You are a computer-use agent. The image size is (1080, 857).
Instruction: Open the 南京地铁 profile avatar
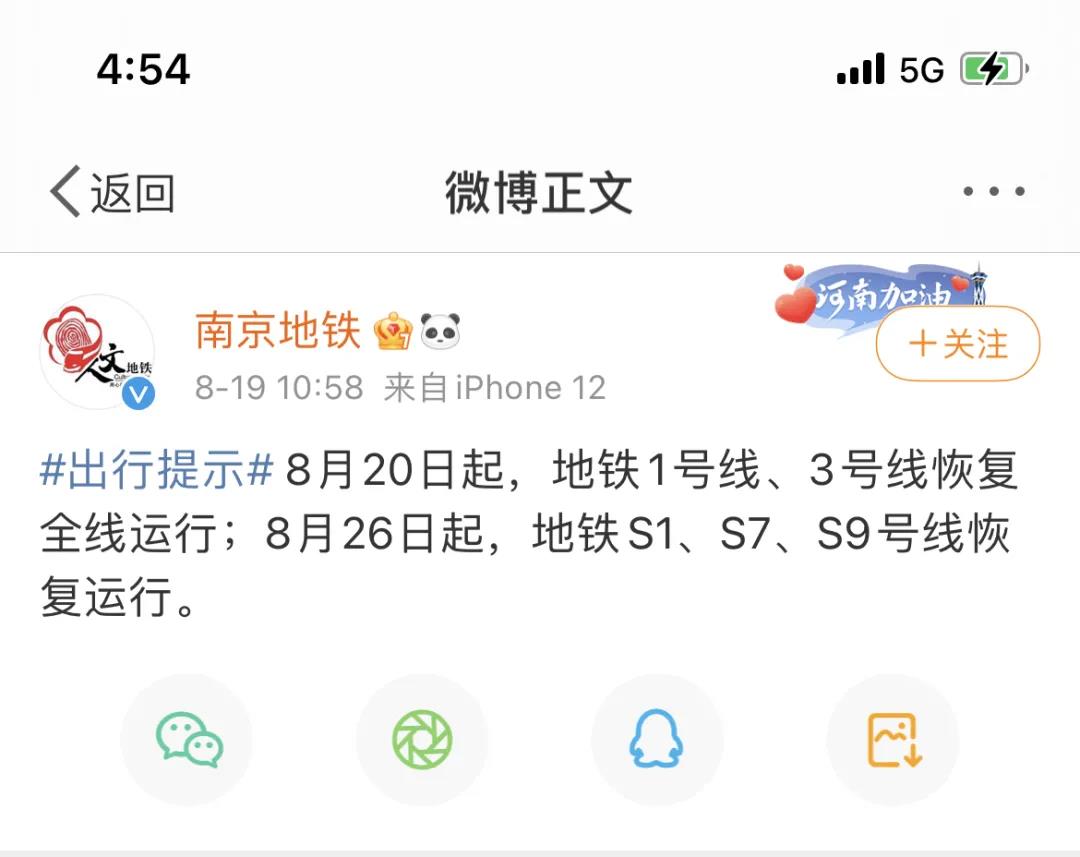tap(97, 352)
